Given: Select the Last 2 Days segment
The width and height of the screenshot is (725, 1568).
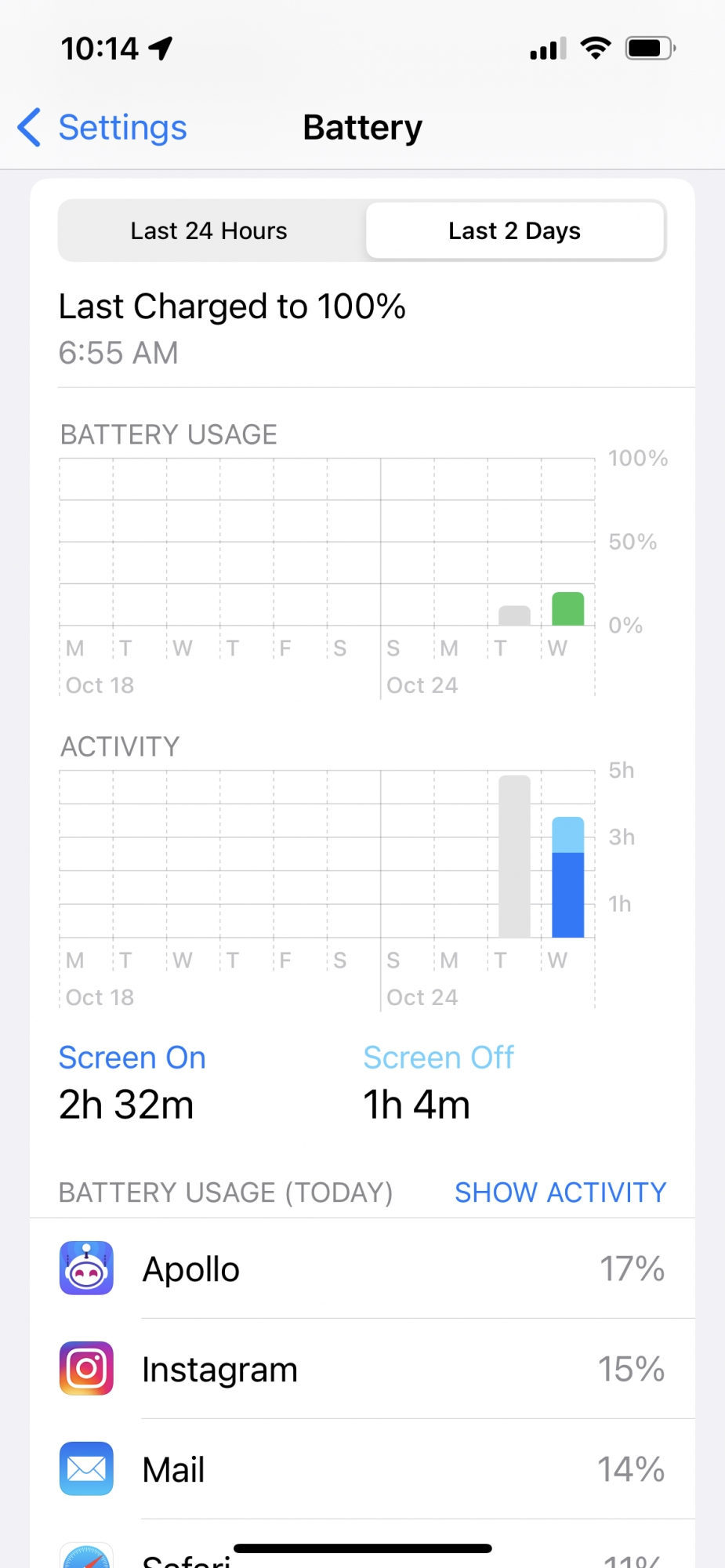Looking at the screenshot, I should point(514,231).
